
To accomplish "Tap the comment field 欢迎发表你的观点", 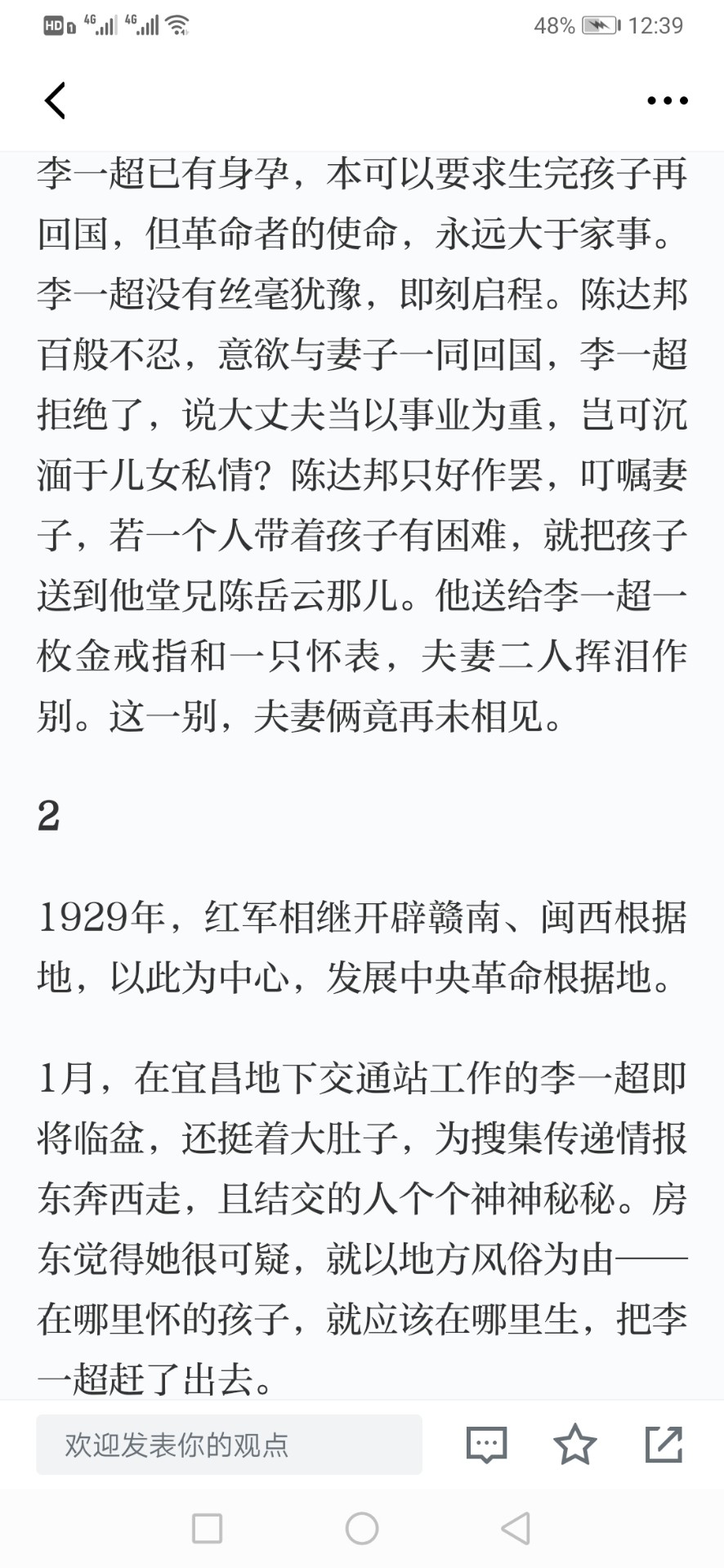I will [229, 1445].
